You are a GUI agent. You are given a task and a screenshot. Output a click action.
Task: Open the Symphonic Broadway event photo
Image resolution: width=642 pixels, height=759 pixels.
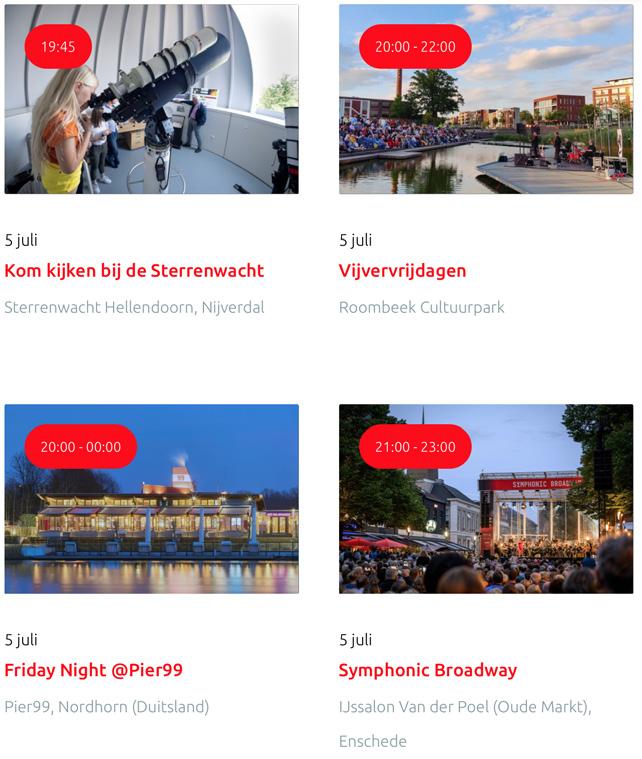[x=486, y=499]
